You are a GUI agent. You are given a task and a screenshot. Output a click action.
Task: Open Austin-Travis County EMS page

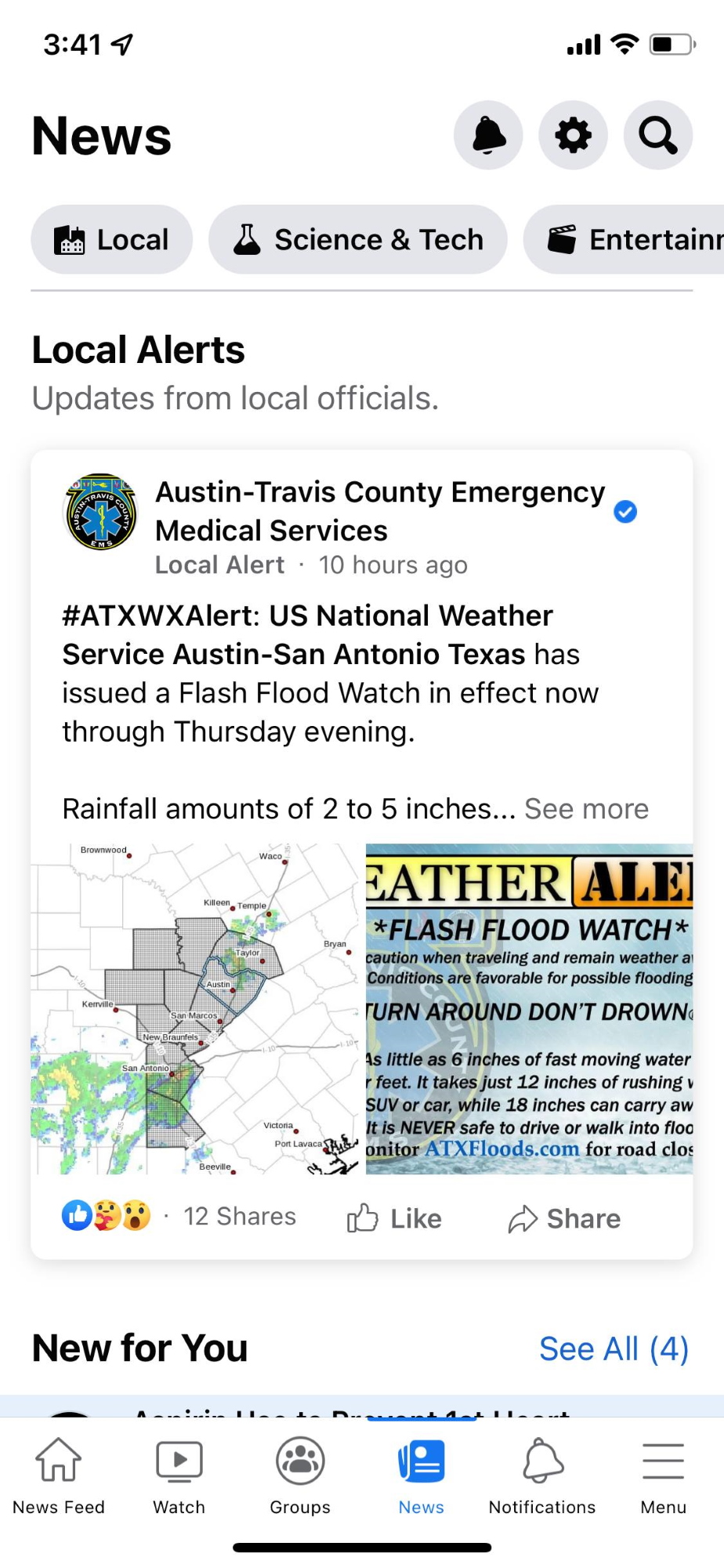(380, 510)
